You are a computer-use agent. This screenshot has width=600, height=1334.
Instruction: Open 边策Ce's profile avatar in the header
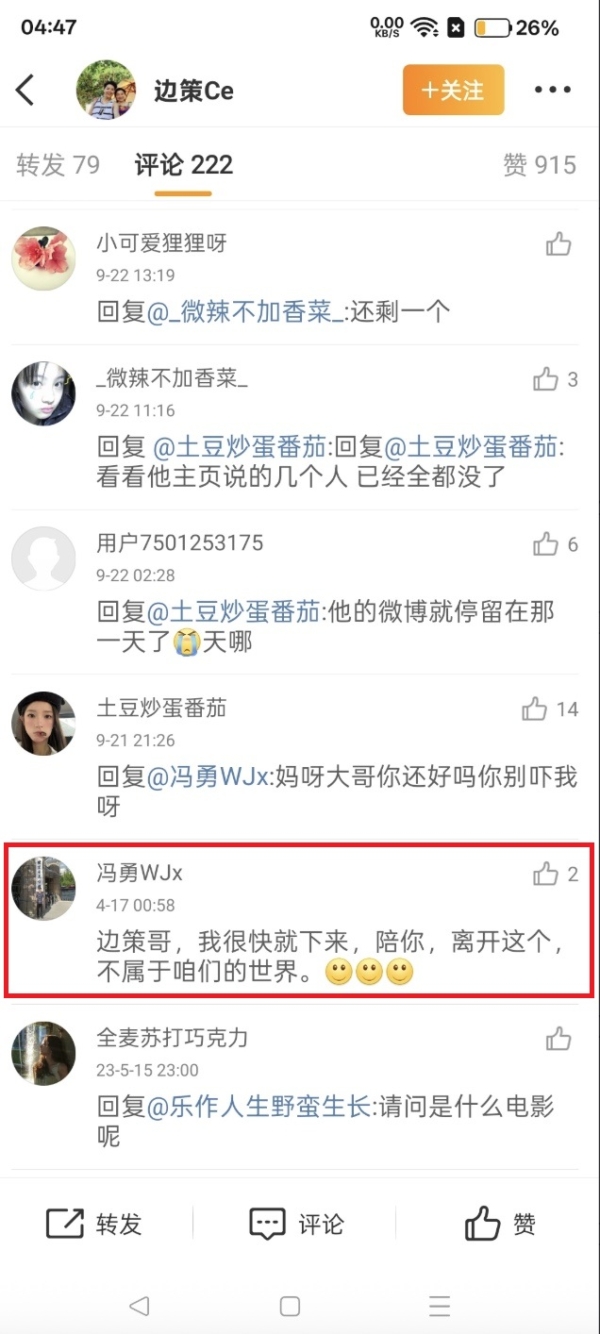coord(106,90)
